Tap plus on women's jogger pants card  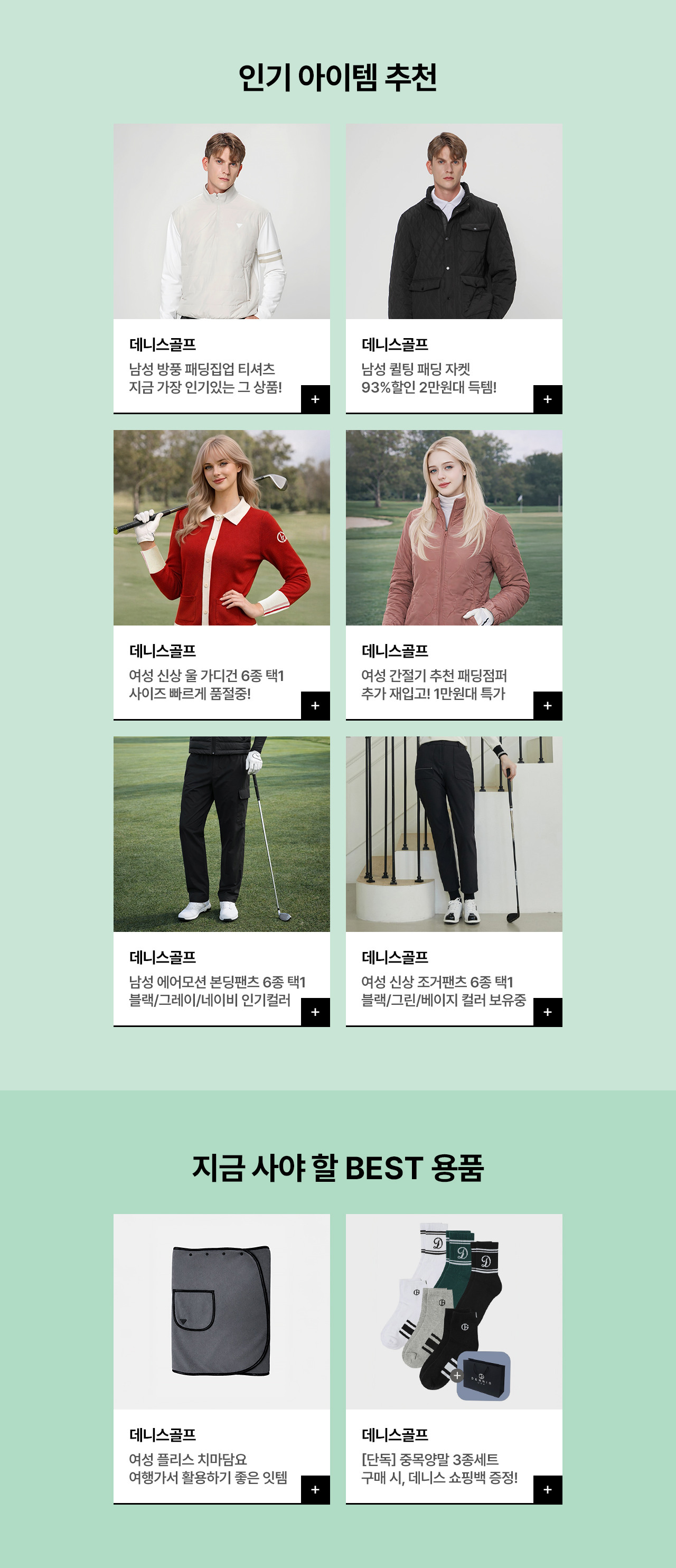tap(547, 1012)
